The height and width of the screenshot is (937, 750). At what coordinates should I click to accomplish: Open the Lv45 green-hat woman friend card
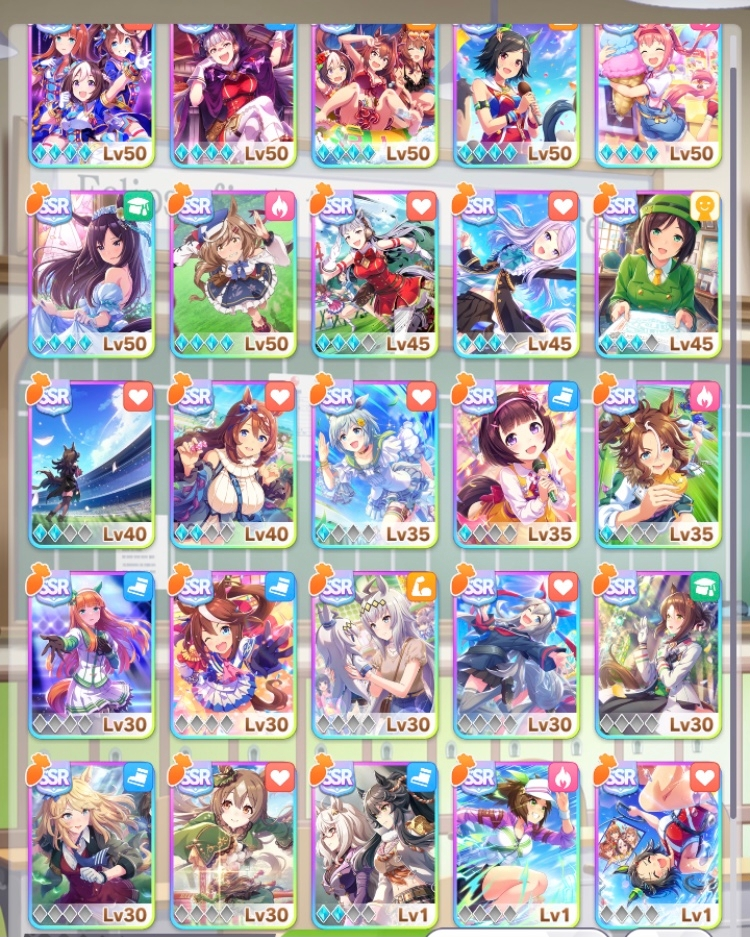(658, 272)
